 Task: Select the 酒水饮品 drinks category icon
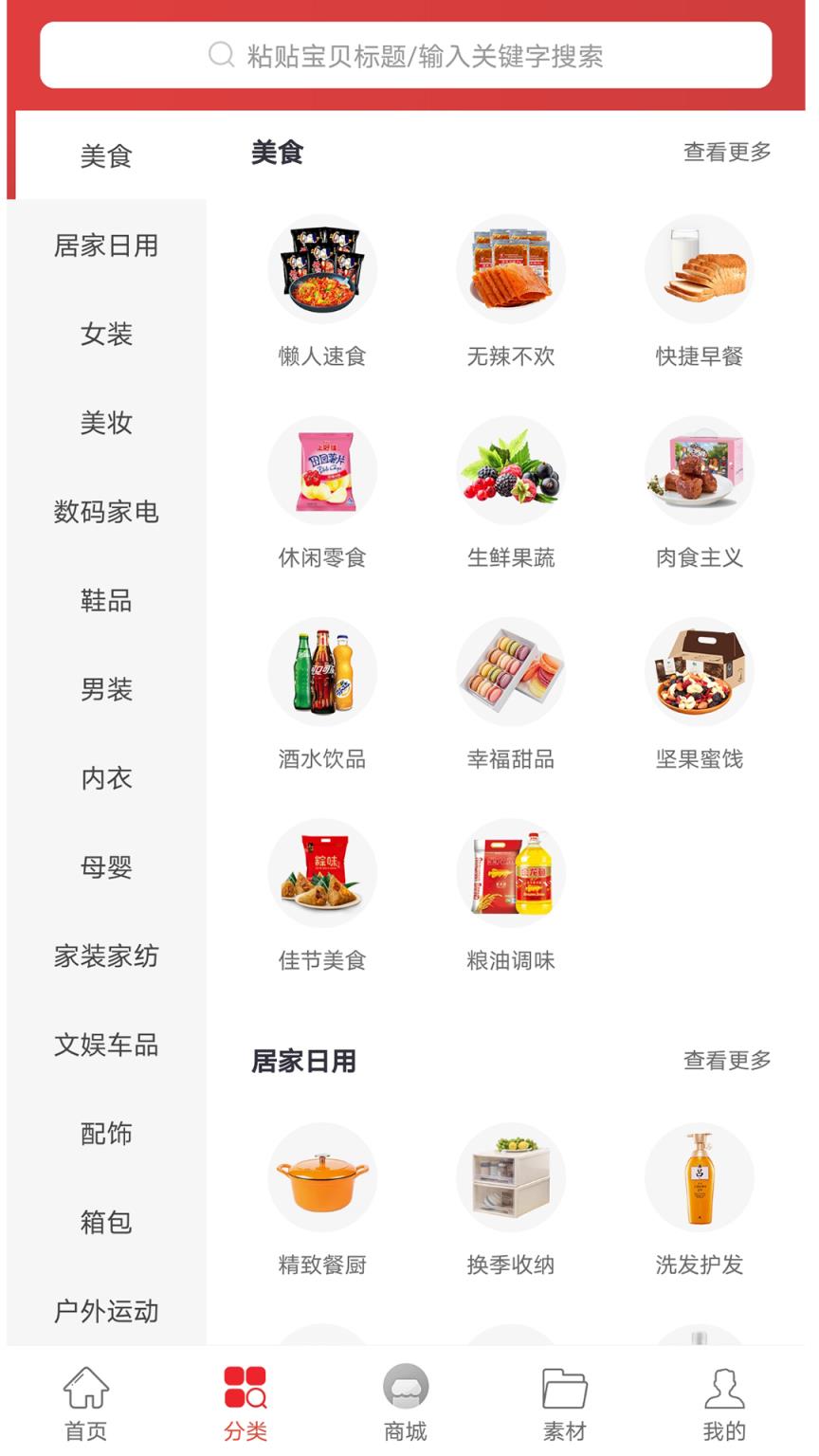point(322,671)
